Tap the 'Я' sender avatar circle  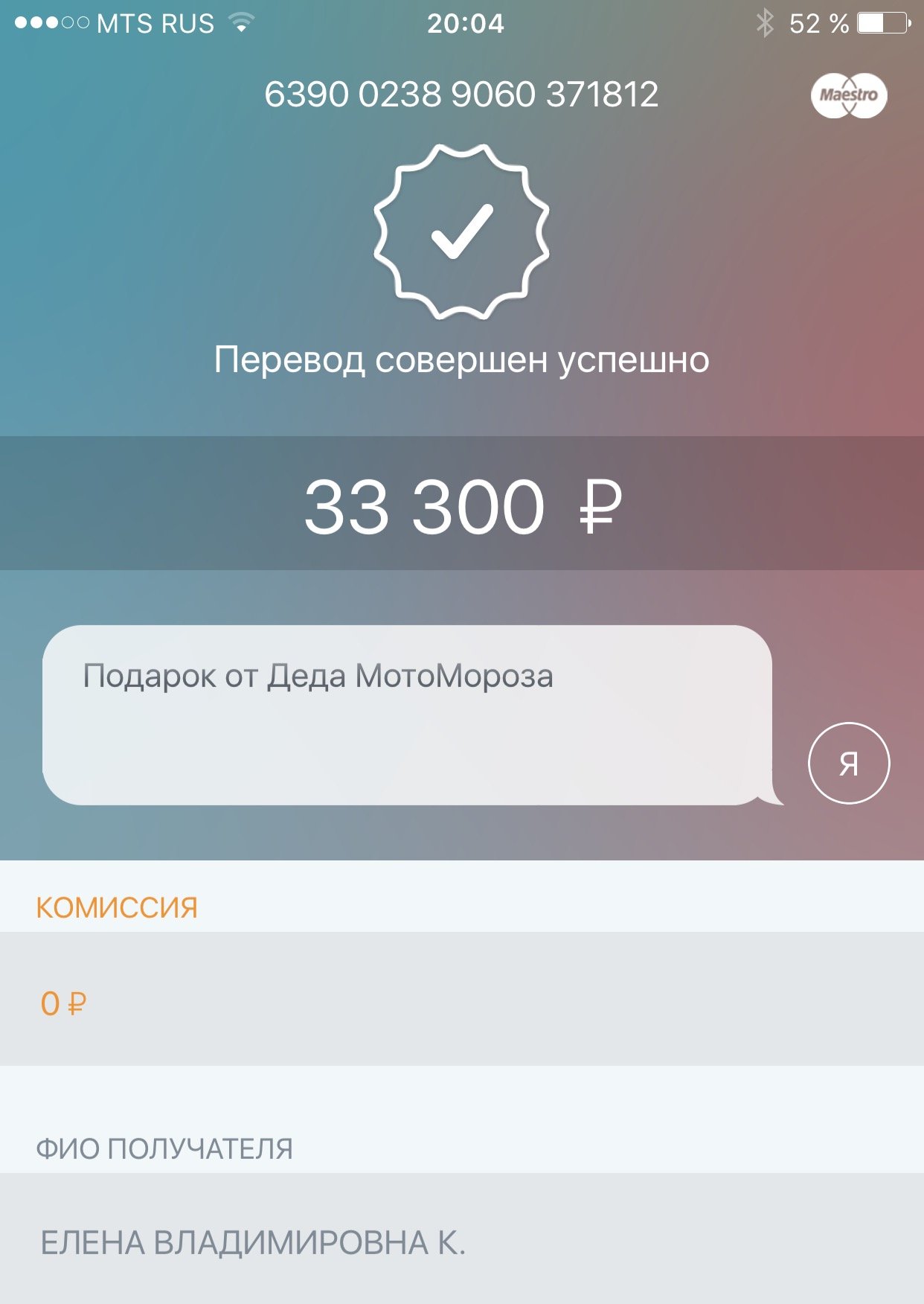click(848, 763)
